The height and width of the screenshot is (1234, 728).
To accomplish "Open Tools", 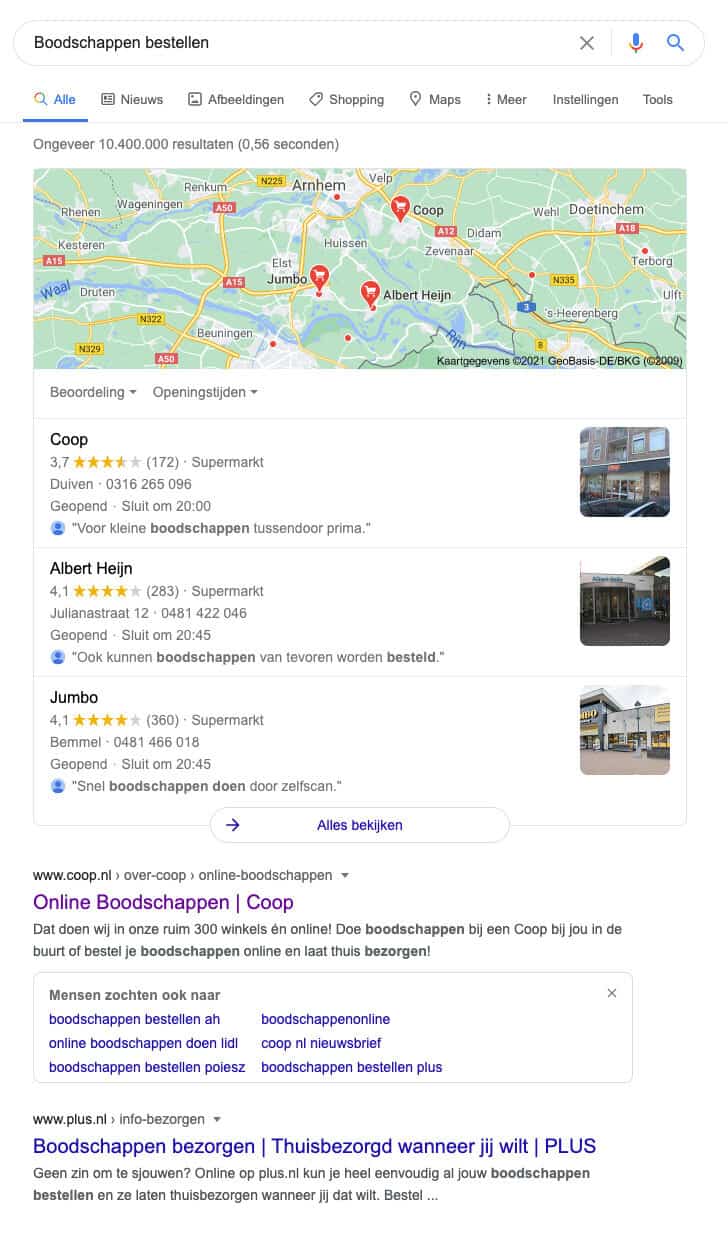I will pyautogui.click(x=657, y=99).
